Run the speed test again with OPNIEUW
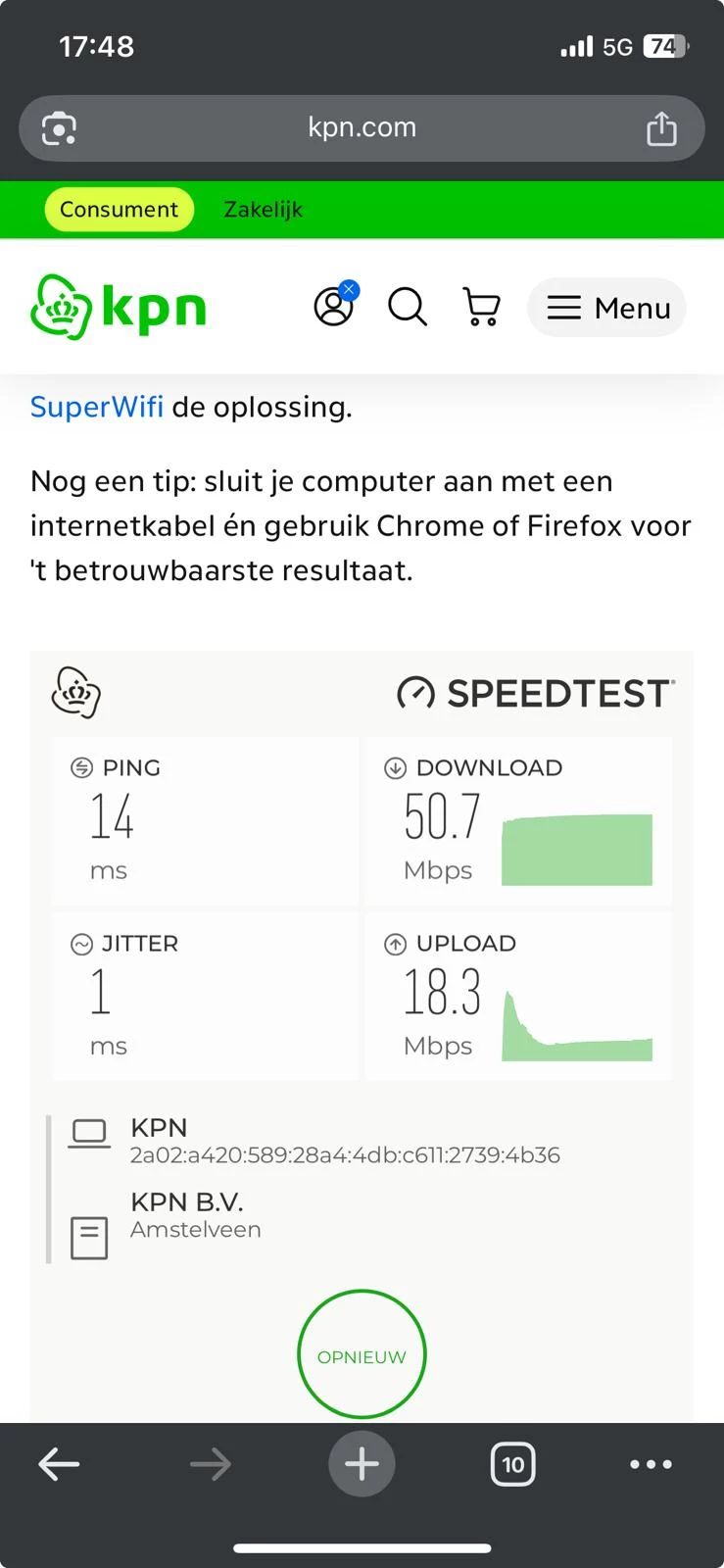724x1568 pixels. pyautogui.click(x=362, y=1355)
